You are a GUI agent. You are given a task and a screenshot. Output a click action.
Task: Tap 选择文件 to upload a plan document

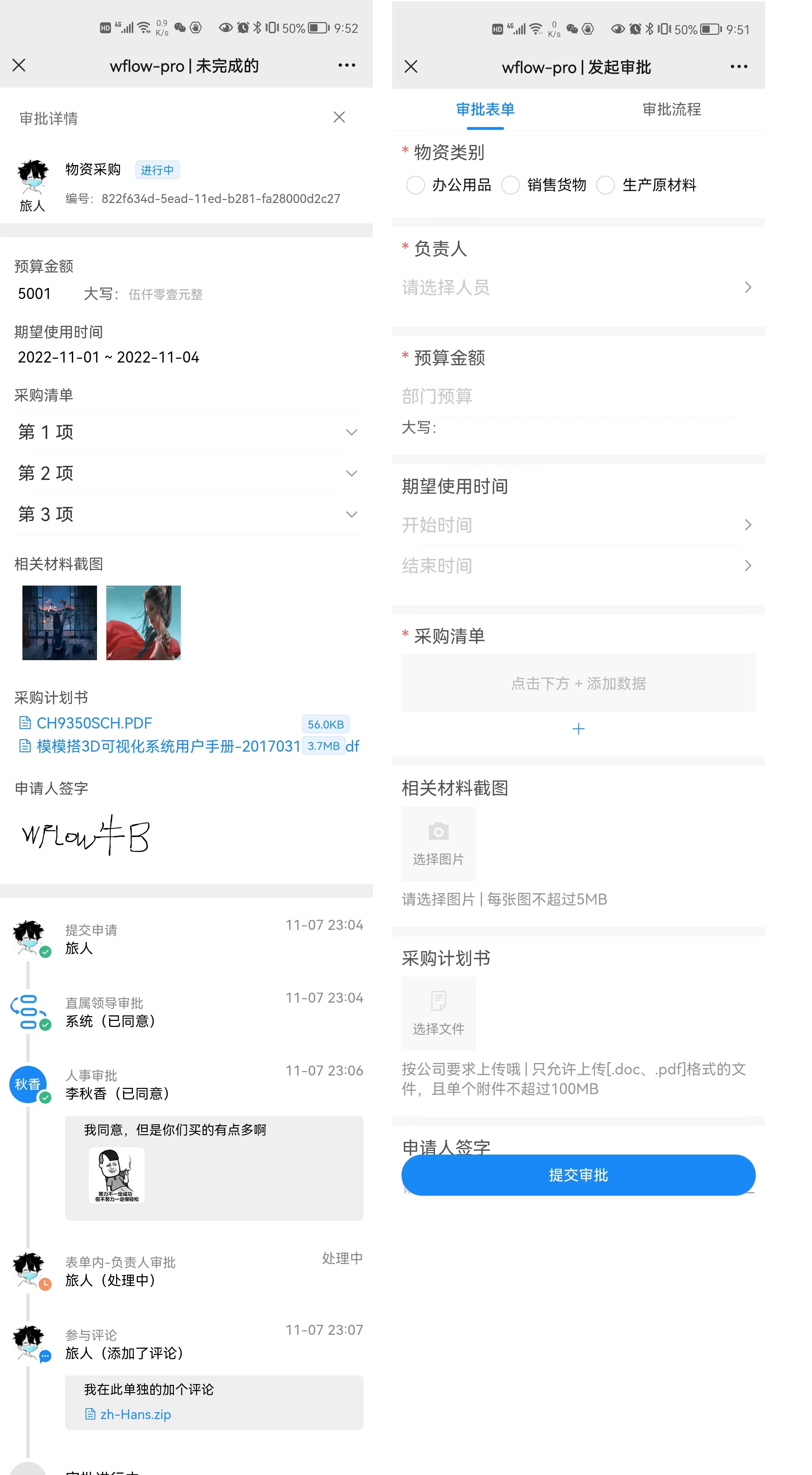click(439, 1013)
